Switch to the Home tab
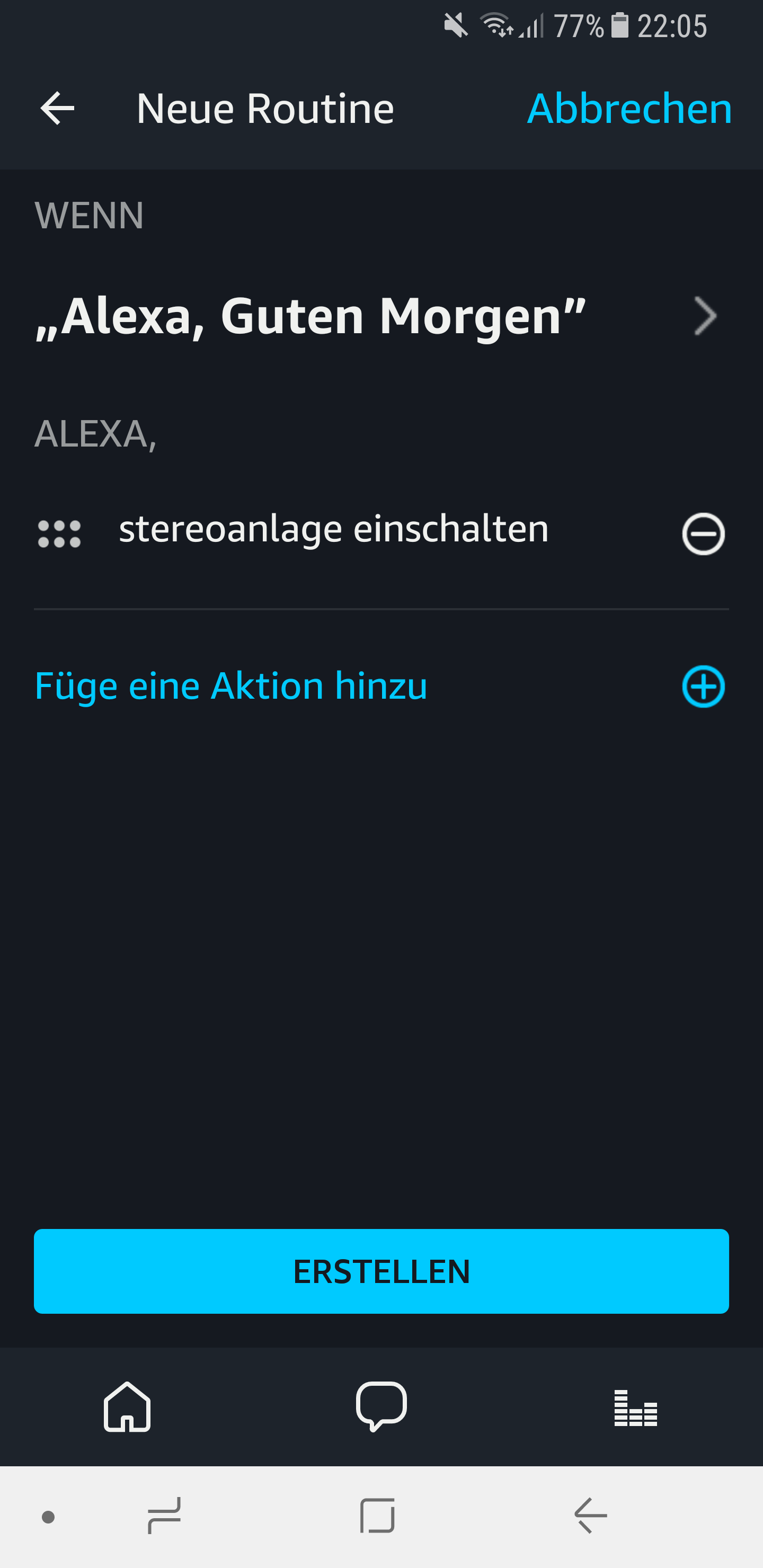This screenshot has width=763, height=1568. click(x=127, y=1406)
